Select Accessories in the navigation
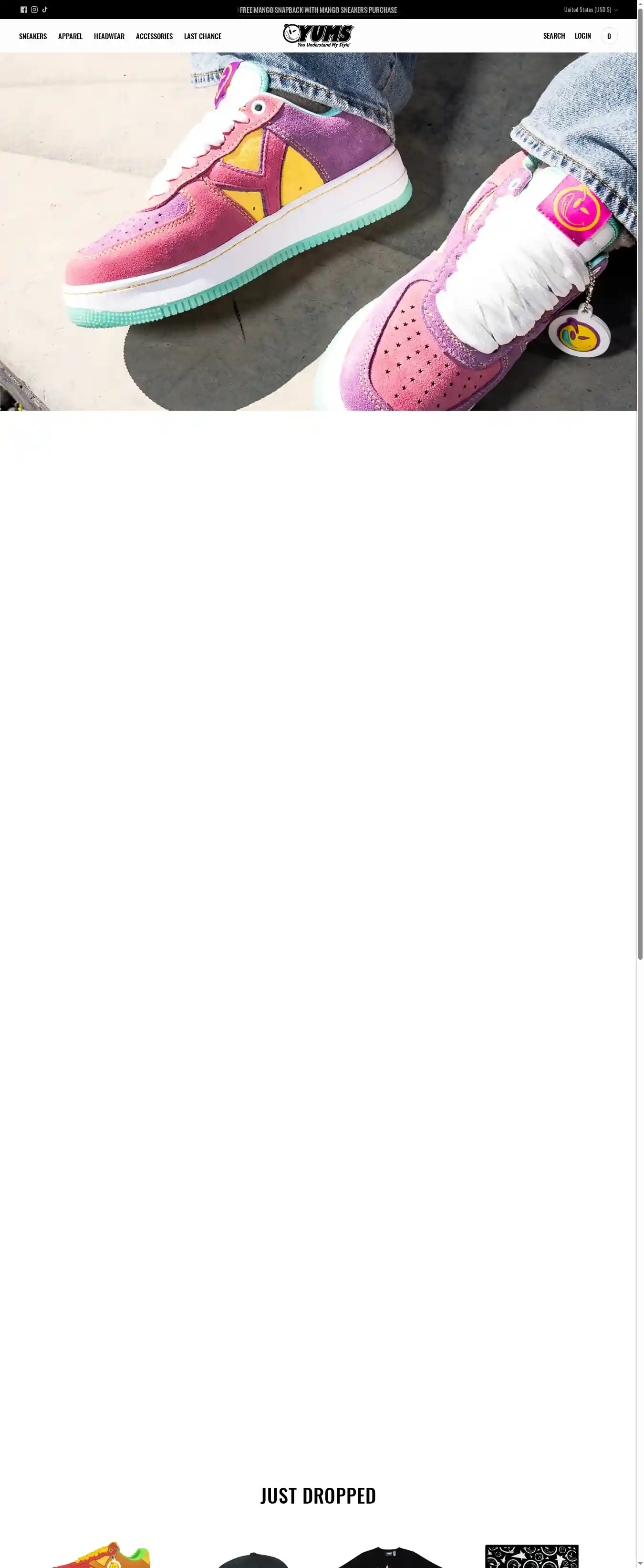 pos(154,37)
